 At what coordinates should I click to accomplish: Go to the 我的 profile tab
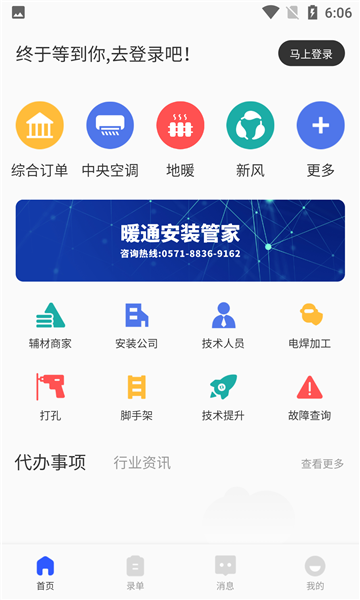315,573
